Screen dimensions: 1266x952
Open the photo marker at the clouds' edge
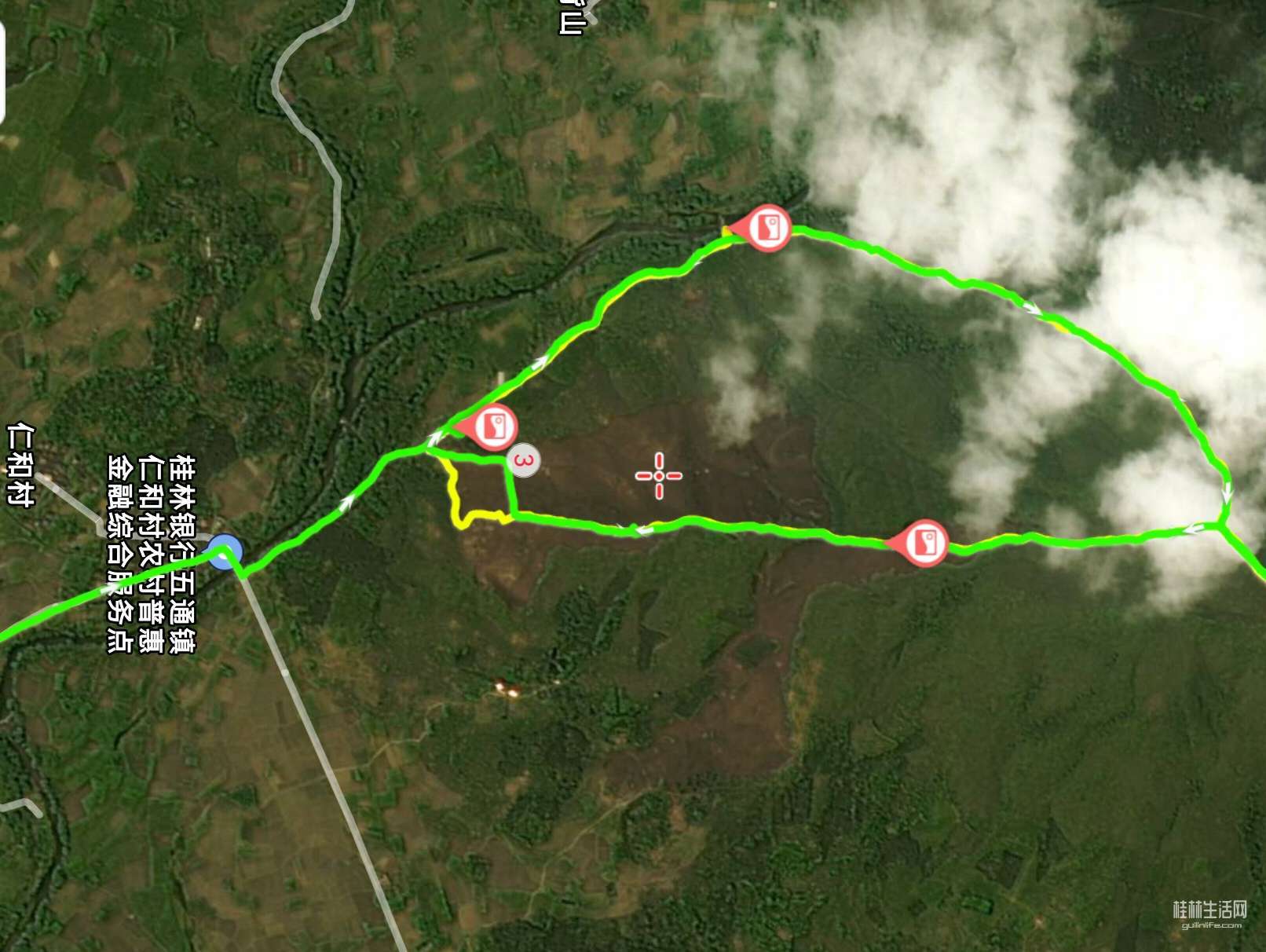[x=767, y=228]
